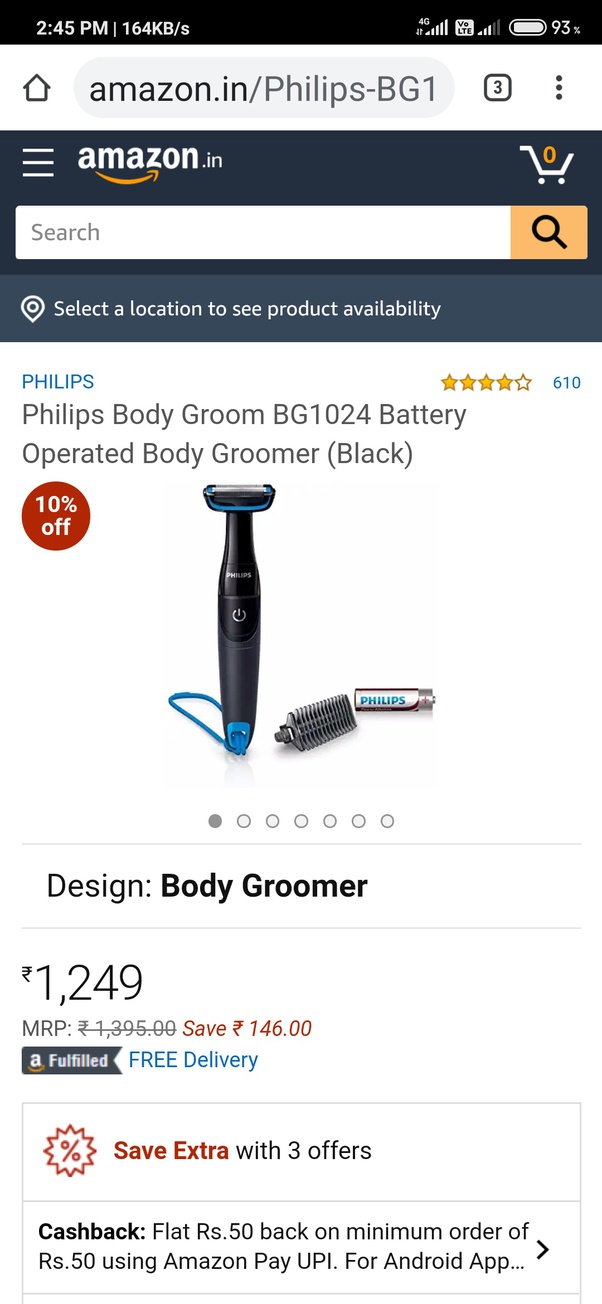Open the Amazon hamburger menu

[38, 162]
